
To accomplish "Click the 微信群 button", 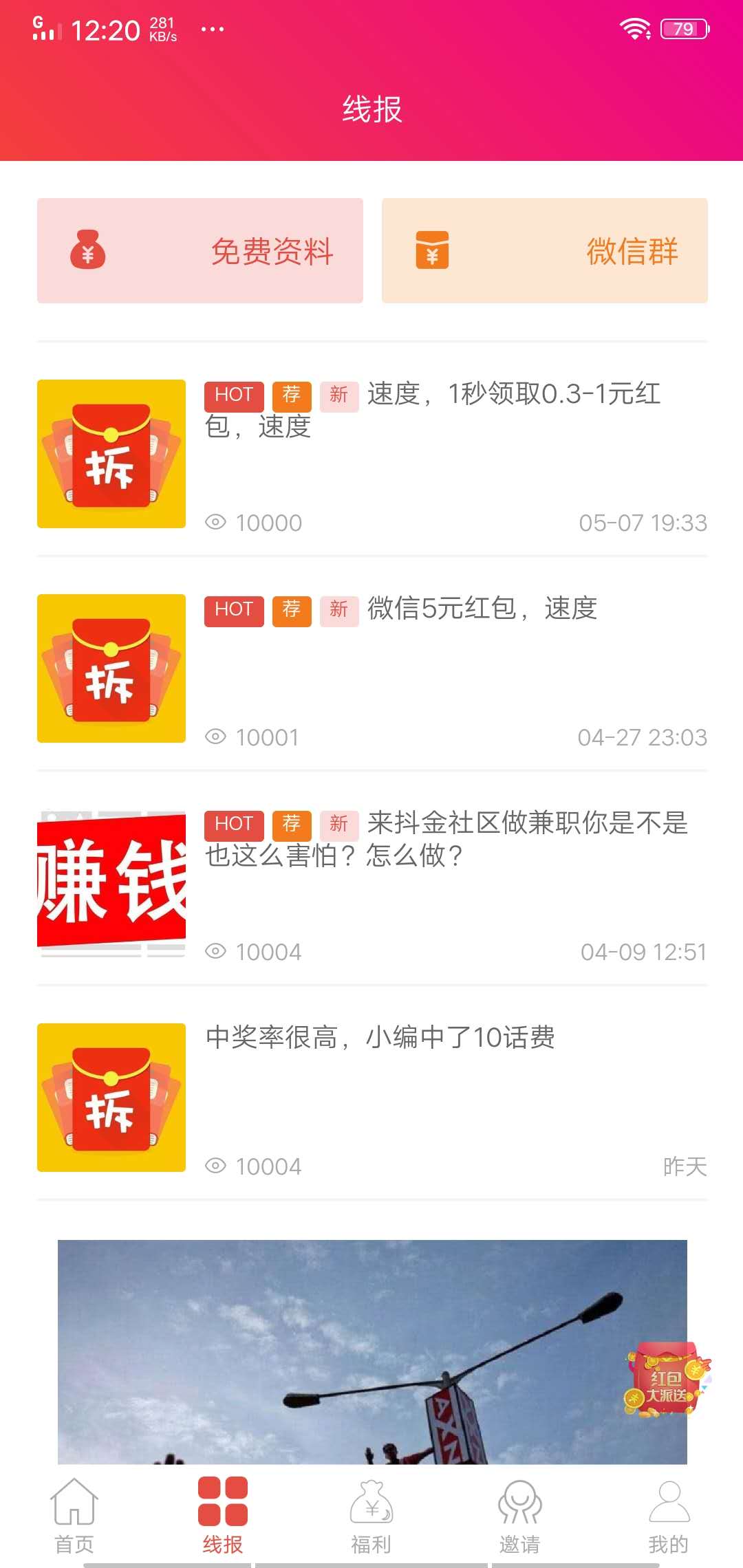I will 543,250.
